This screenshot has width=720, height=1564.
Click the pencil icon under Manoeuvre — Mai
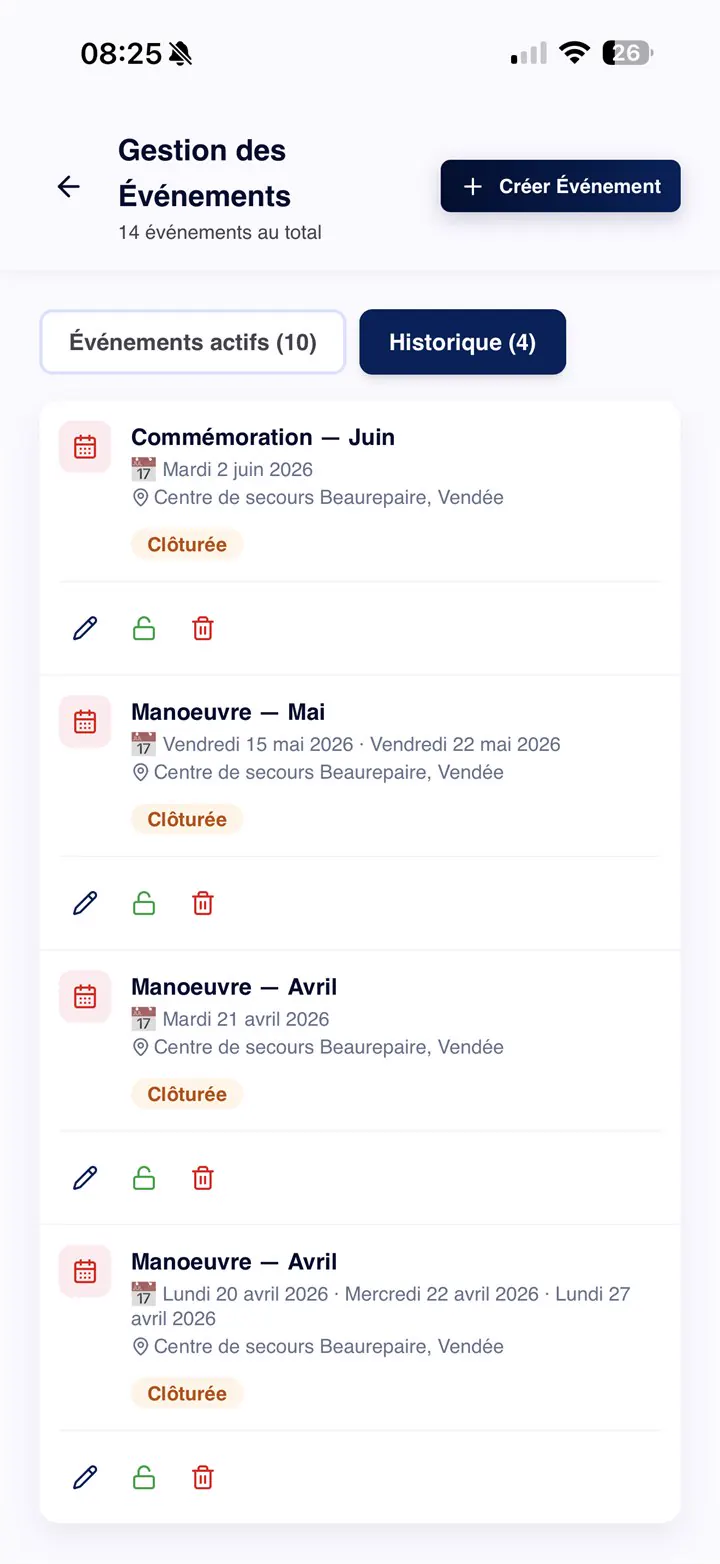pos(85,902)
